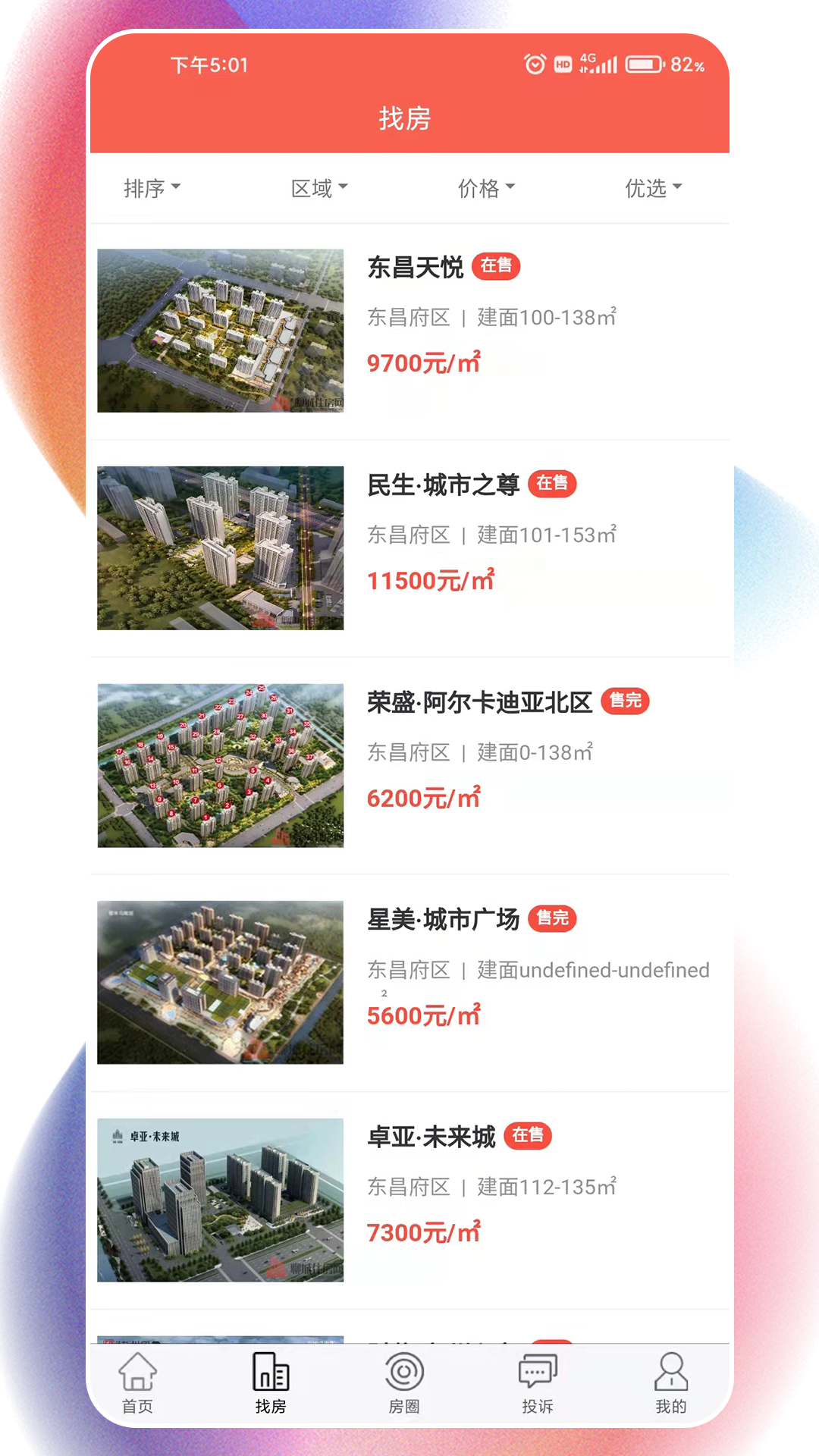
Task: Open the 区域 area filter
Action: (319, 188)
